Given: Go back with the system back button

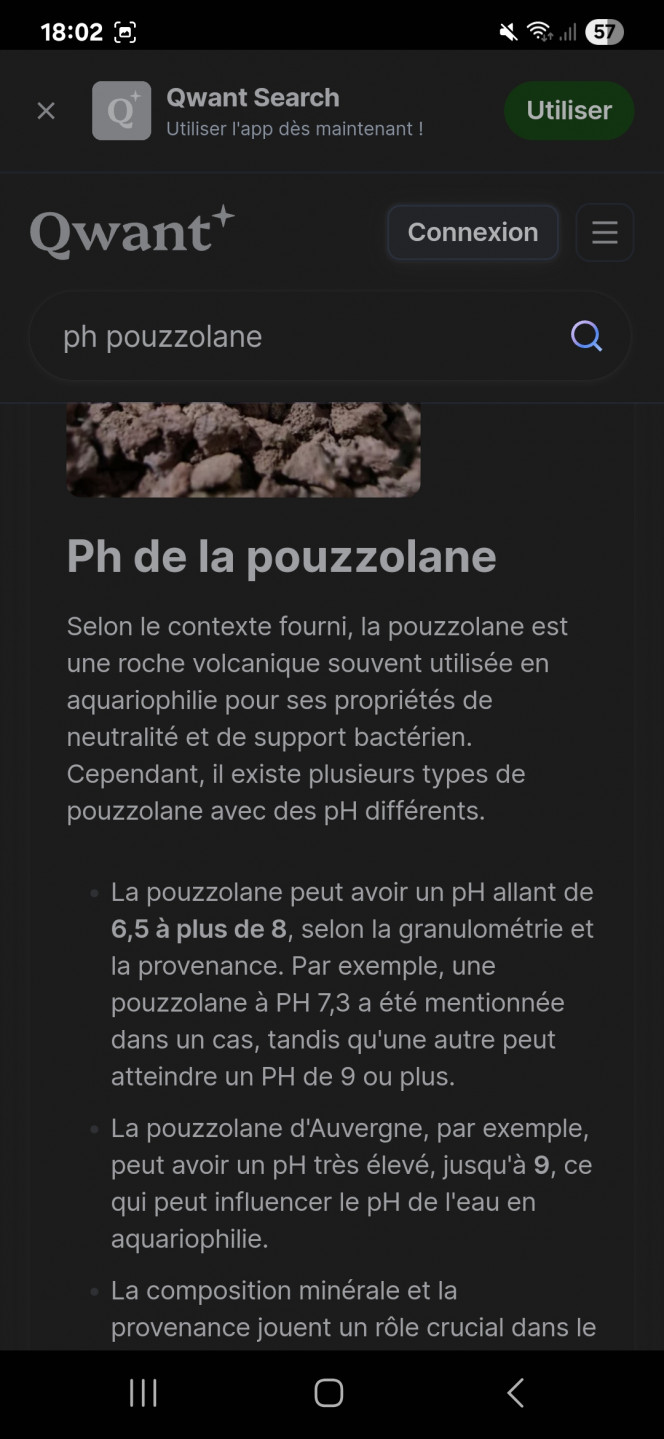Looking at the screenshot, I should coord(515,1392).
